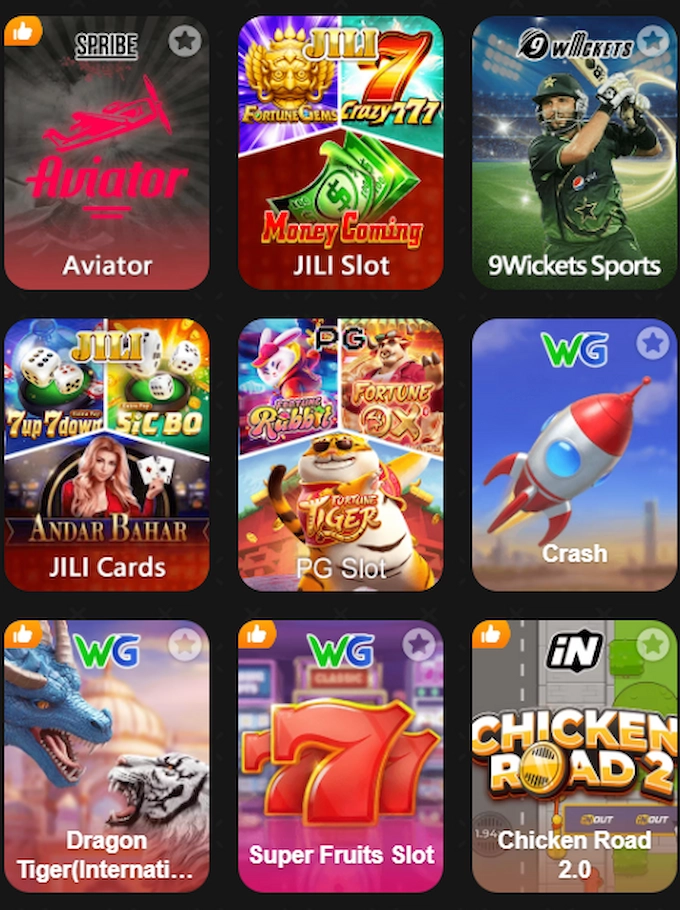Mark Chicken Road 2.0 as favorite

pyautogui.click(x=653, y=645)
